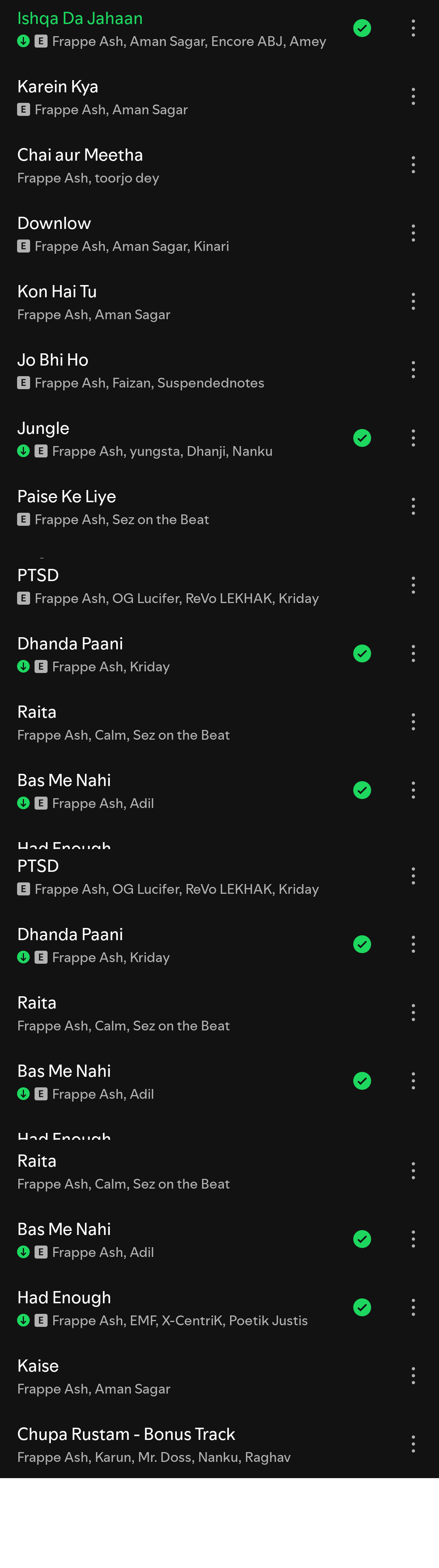Open more options for Paise Ke Liye
Screen dimensions: 439x1568
(x=413, y=506)
